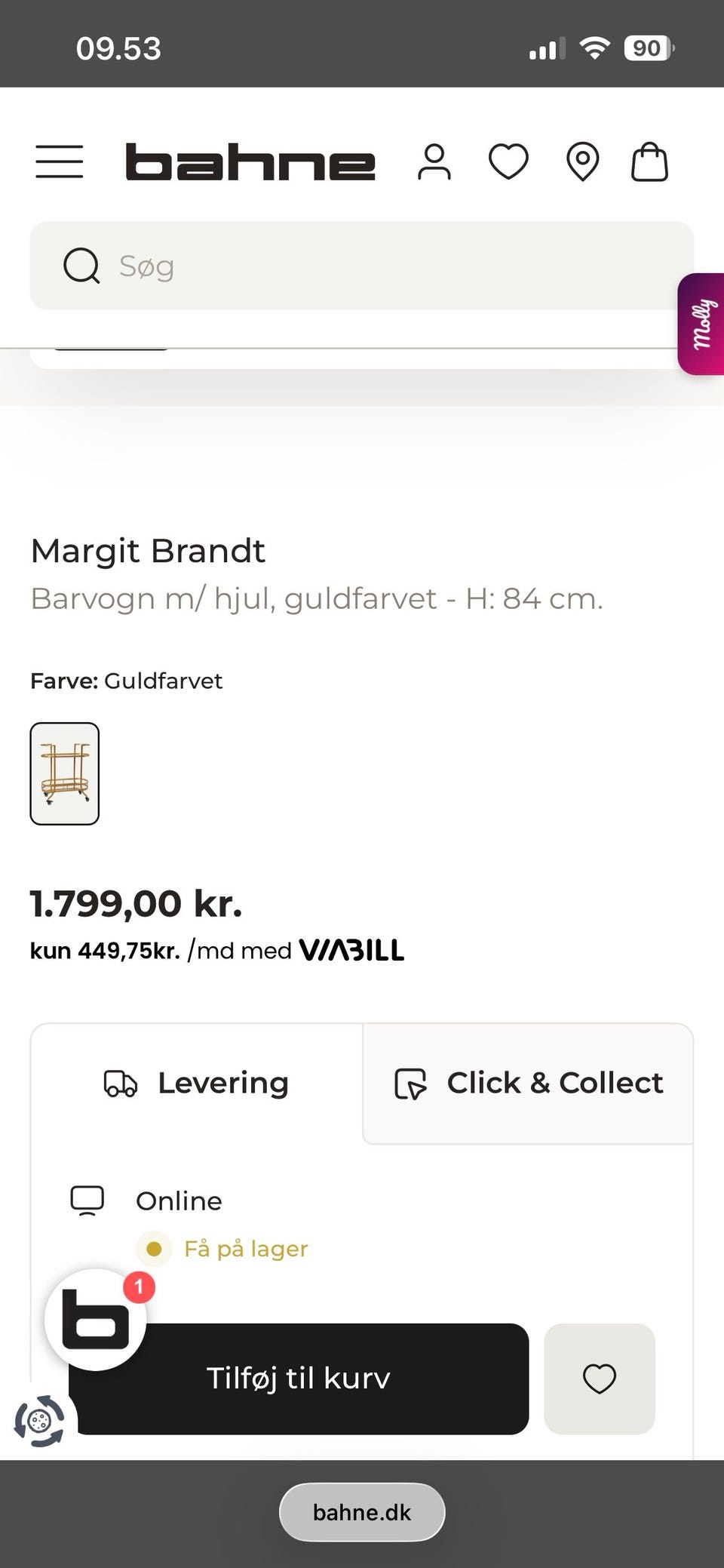This screenshot has height=1568, width=724.
Task: Open the wishlist heart icon in header
Action: tap(508, 160)
